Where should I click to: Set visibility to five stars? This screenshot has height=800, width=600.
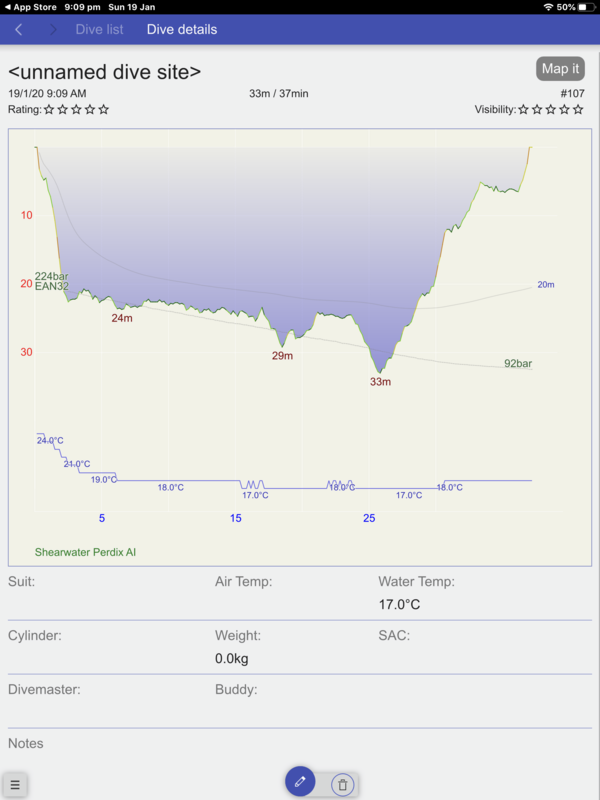(x=577, y=110)
